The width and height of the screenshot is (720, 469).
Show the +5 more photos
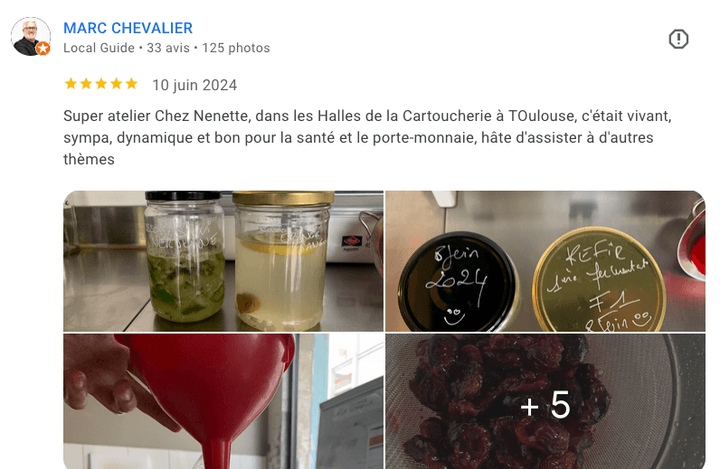[545, 403]
